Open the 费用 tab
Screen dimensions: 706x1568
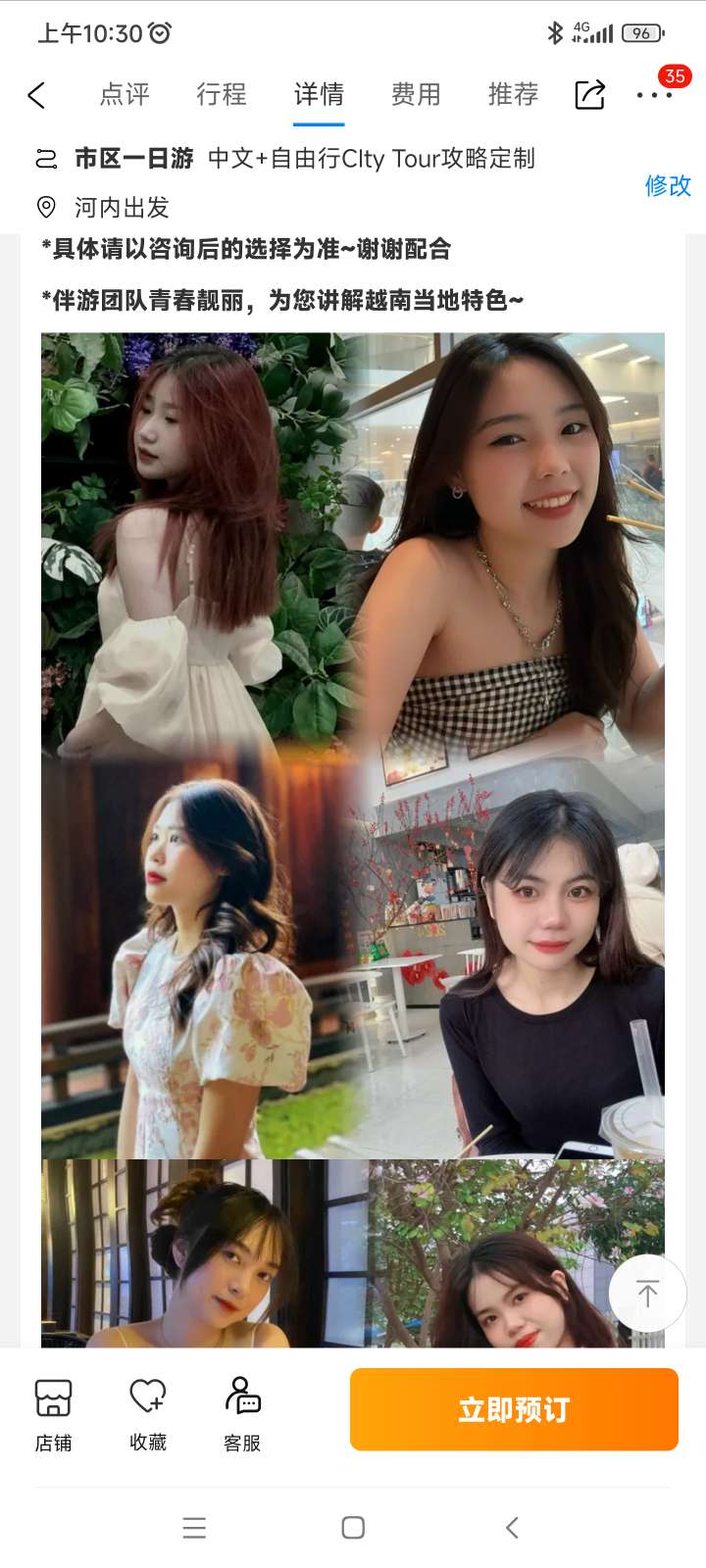416,94
